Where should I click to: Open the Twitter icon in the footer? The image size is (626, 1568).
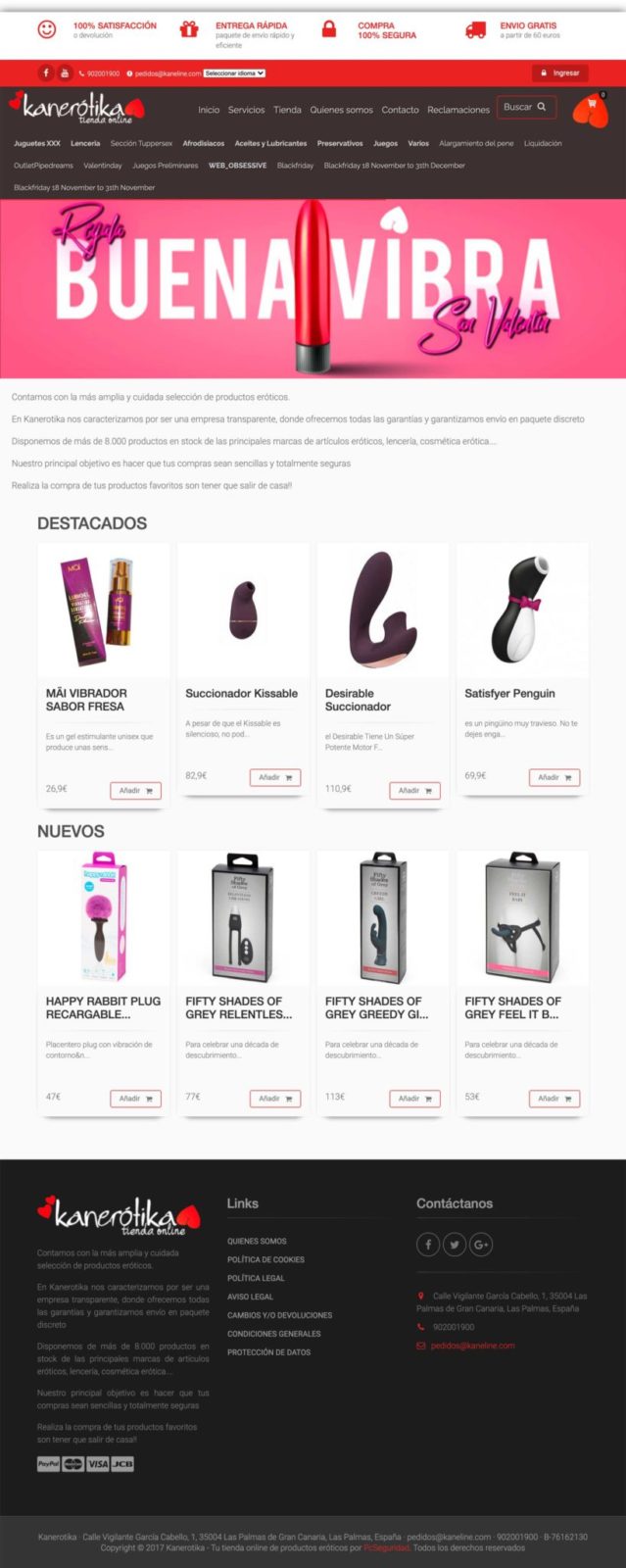pos(455,1245)
